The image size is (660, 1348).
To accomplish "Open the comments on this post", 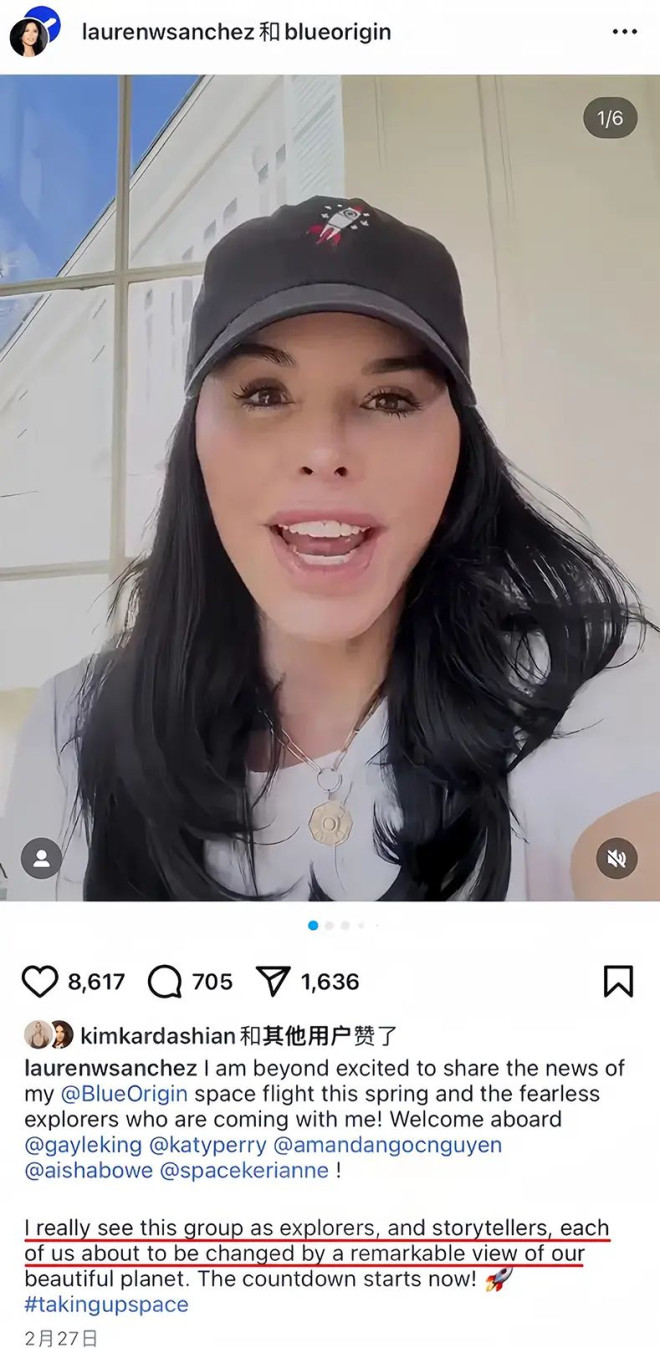I will (165, 982).
